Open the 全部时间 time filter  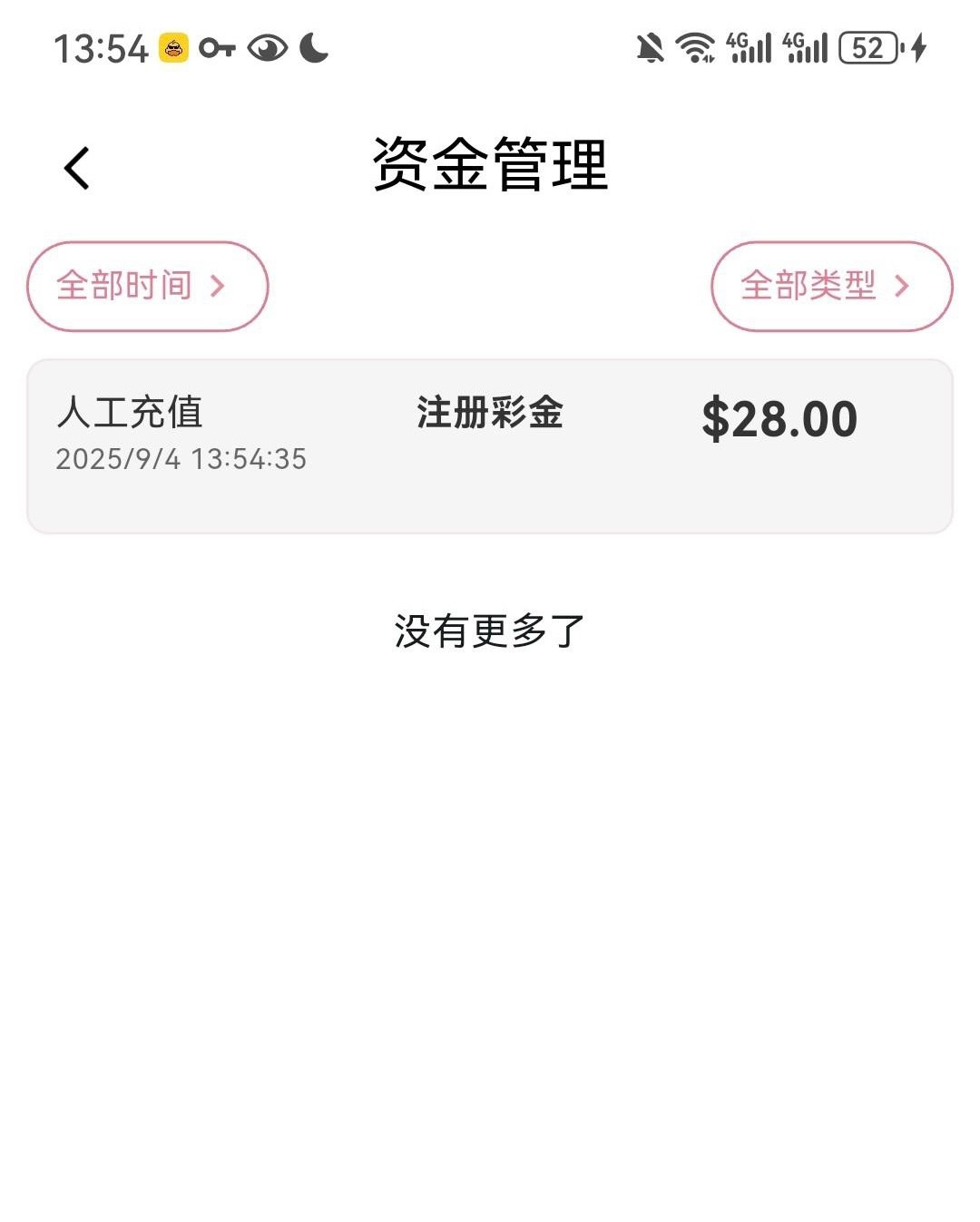pyautogui.click(x=147, y=287)
